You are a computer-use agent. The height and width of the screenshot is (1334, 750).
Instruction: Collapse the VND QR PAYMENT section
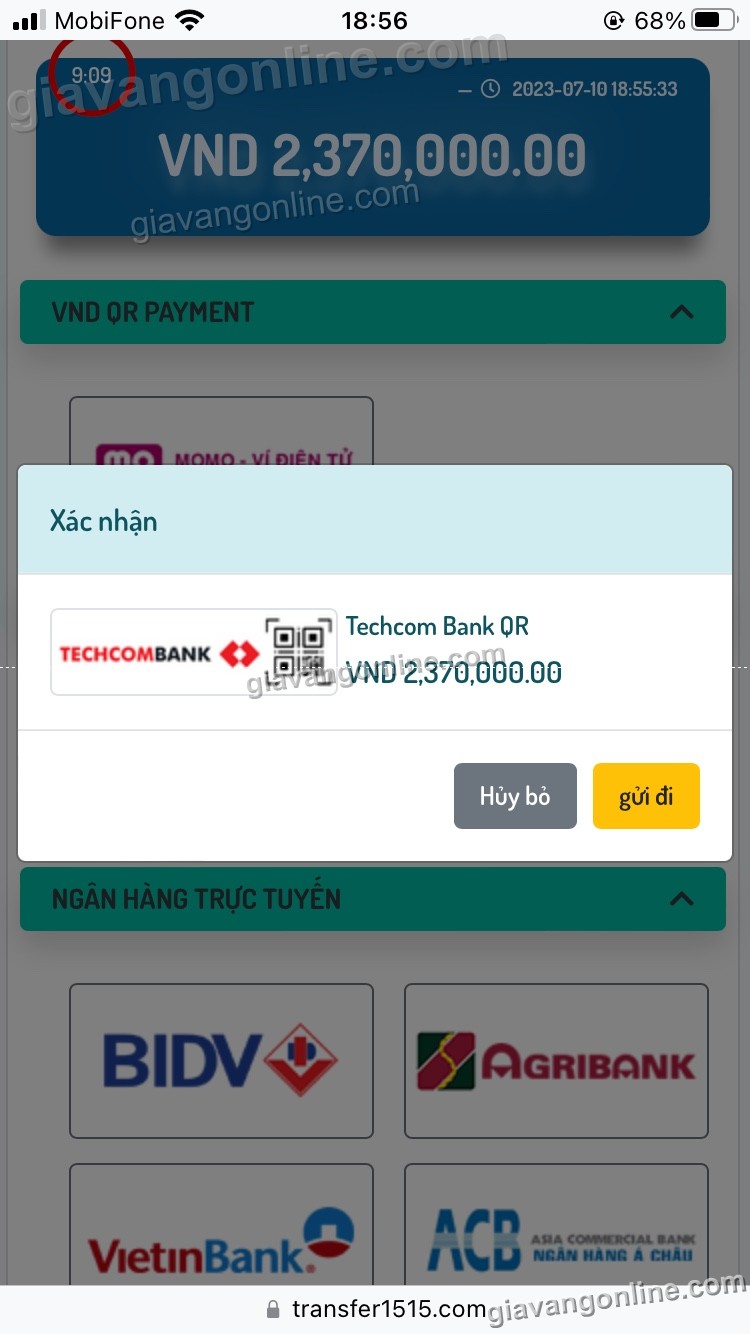(x=681, y=312)
